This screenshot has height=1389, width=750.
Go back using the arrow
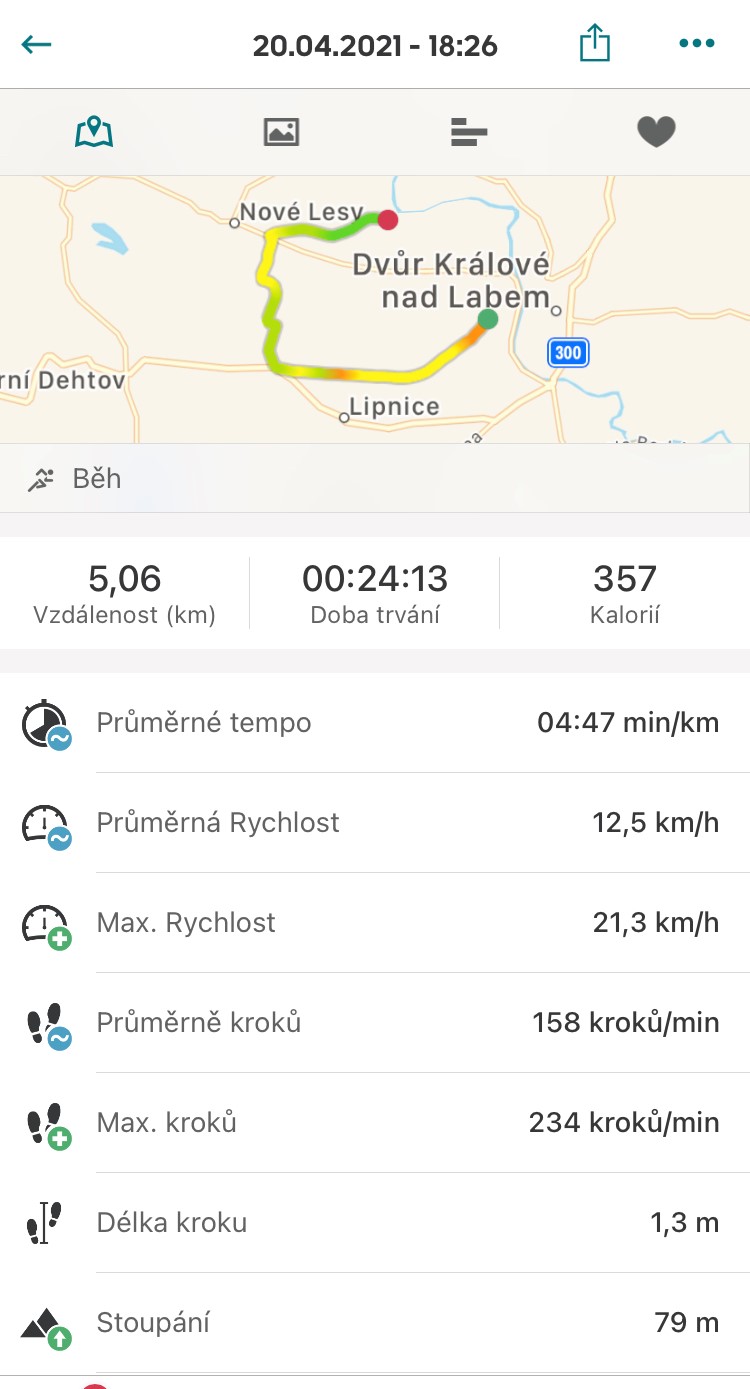pyautogui.click(x=36, y=44)
